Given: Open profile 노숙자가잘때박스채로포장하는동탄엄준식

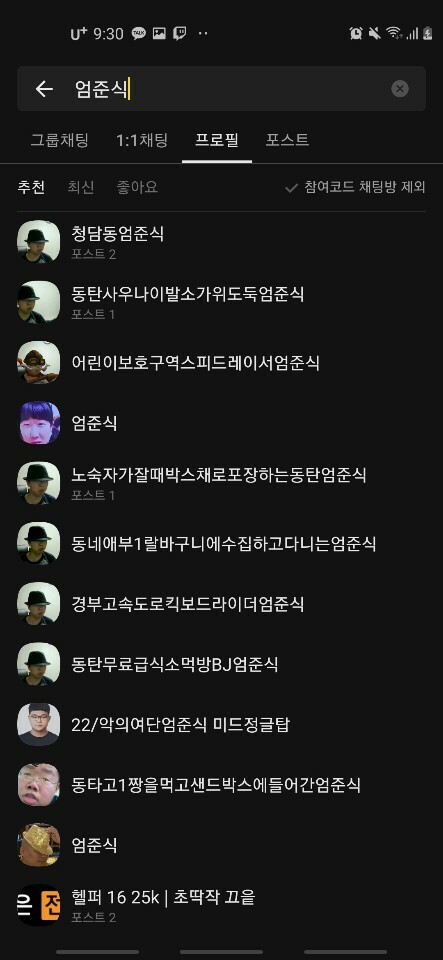Looking at the screenshot, I should [x=222, y=483].
